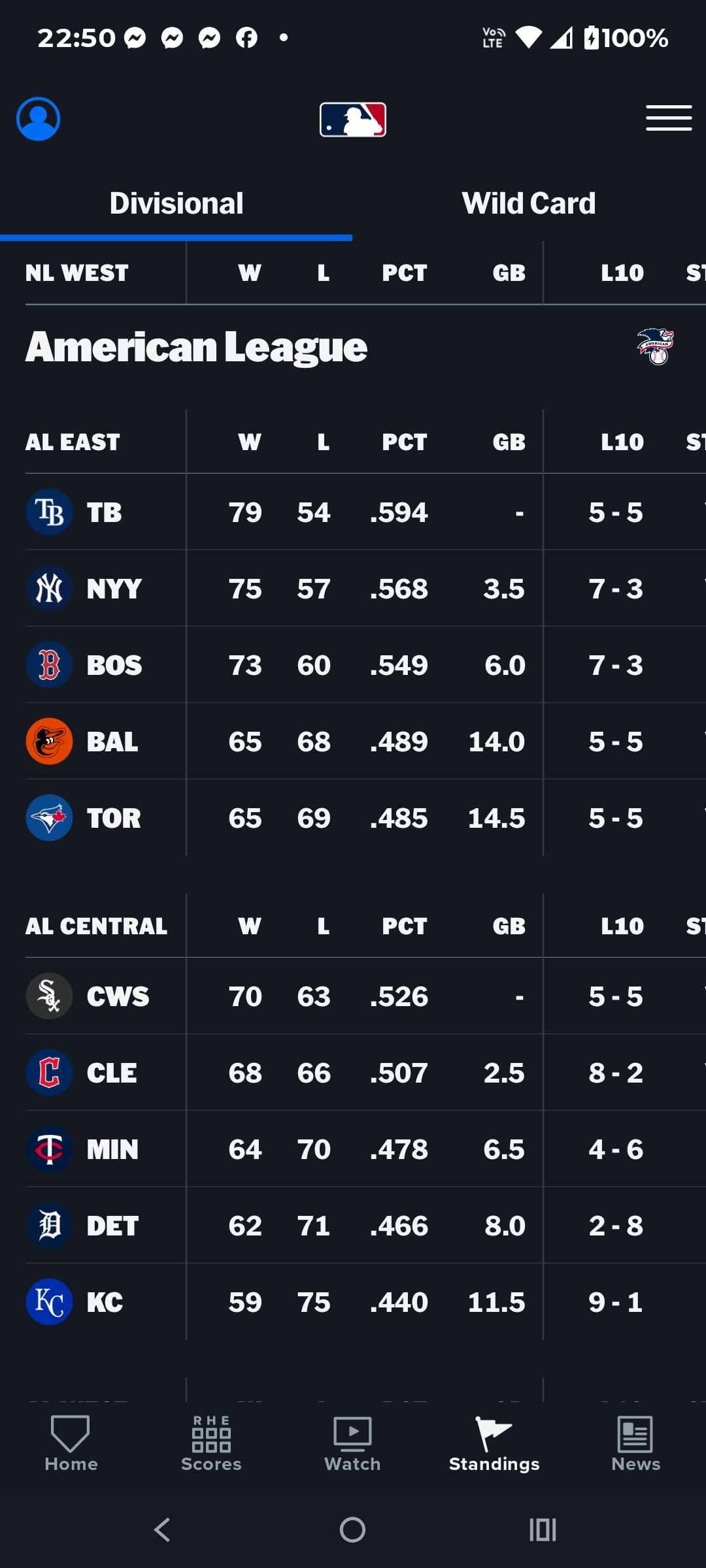Go to the Home tab

71,1444
